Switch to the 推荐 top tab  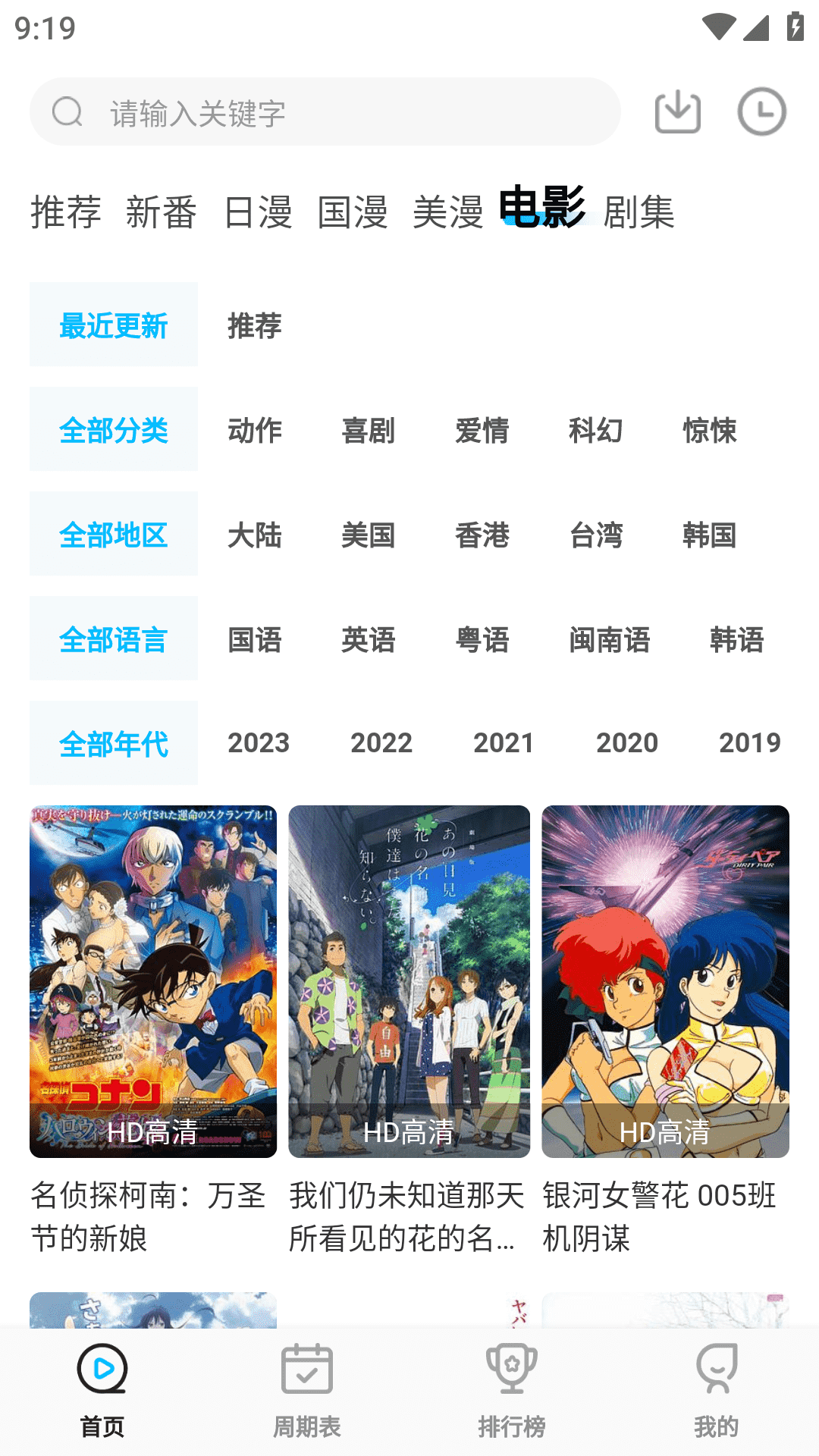[66, 212]
